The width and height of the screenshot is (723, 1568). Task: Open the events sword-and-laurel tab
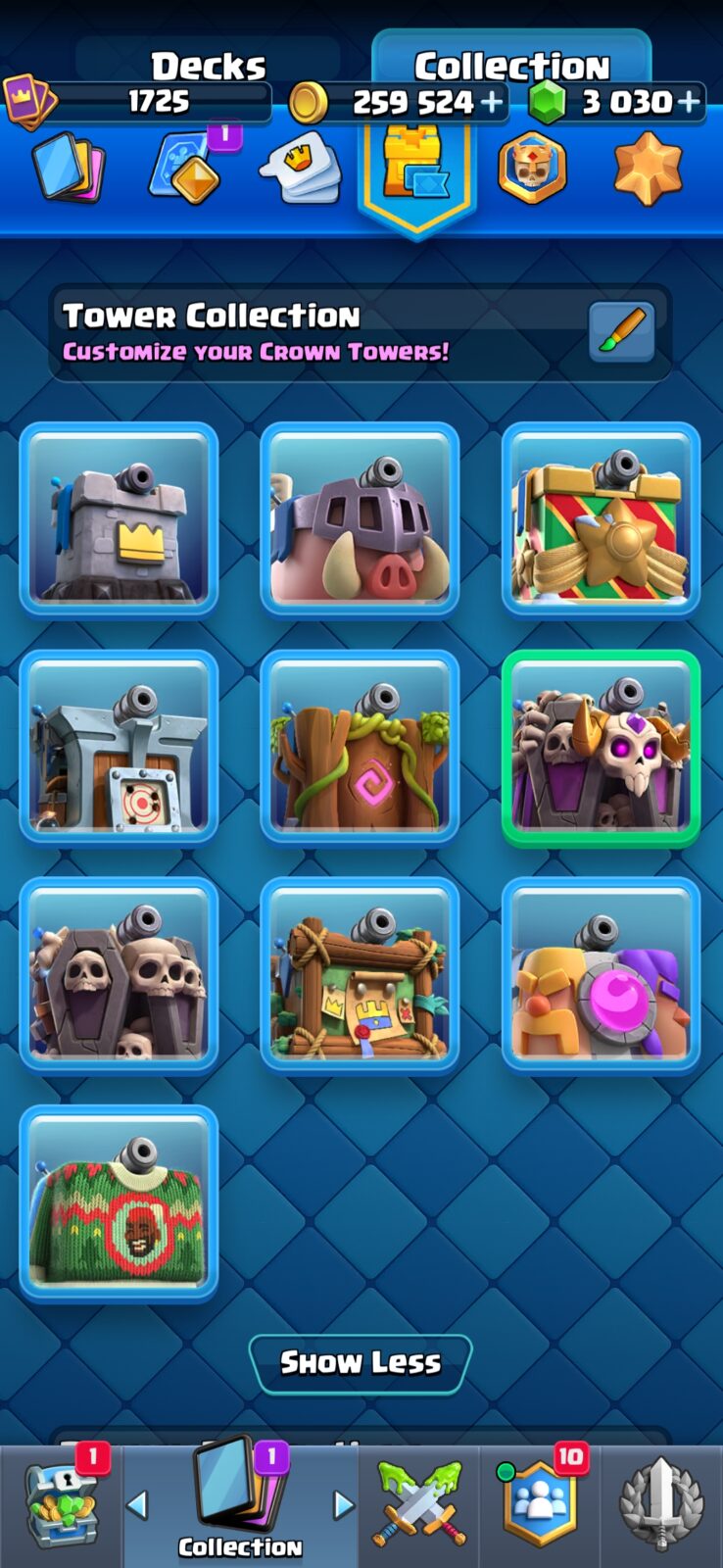coord(661,1504)
